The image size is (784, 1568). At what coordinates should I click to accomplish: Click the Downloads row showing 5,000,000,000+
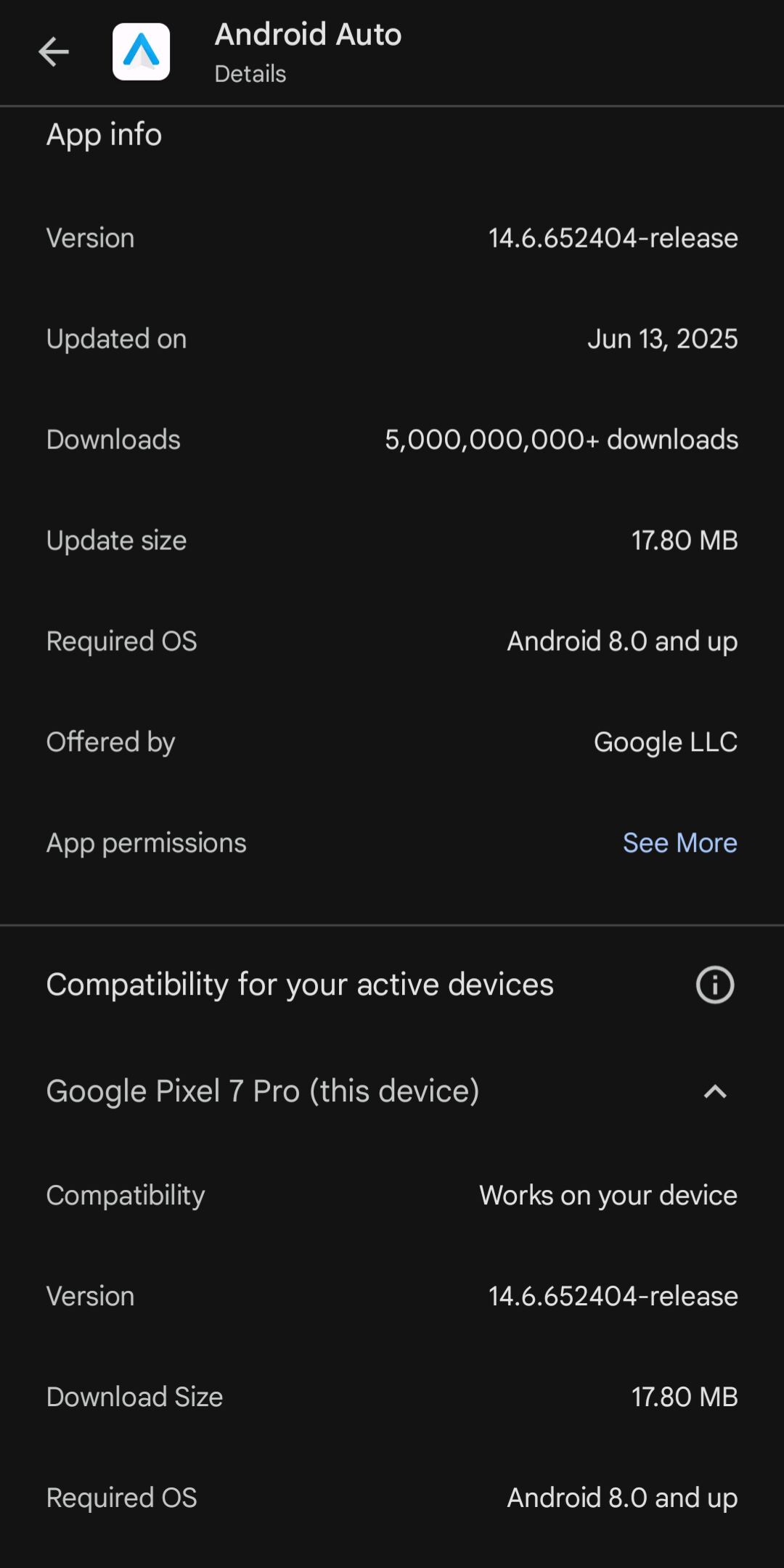tap(392, 439)
